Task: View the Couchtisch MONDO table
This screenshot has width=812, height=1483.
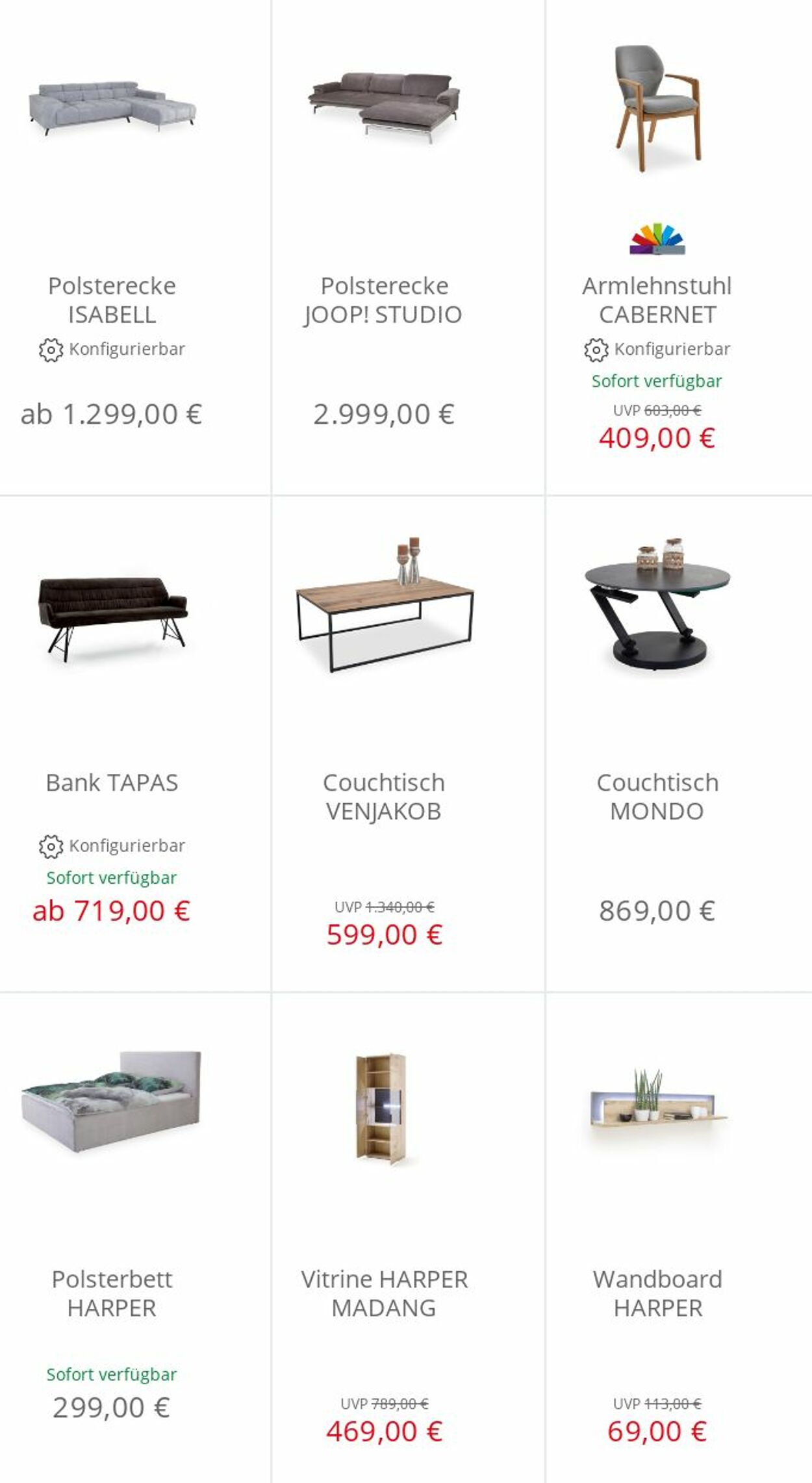Action: point(657,796)
